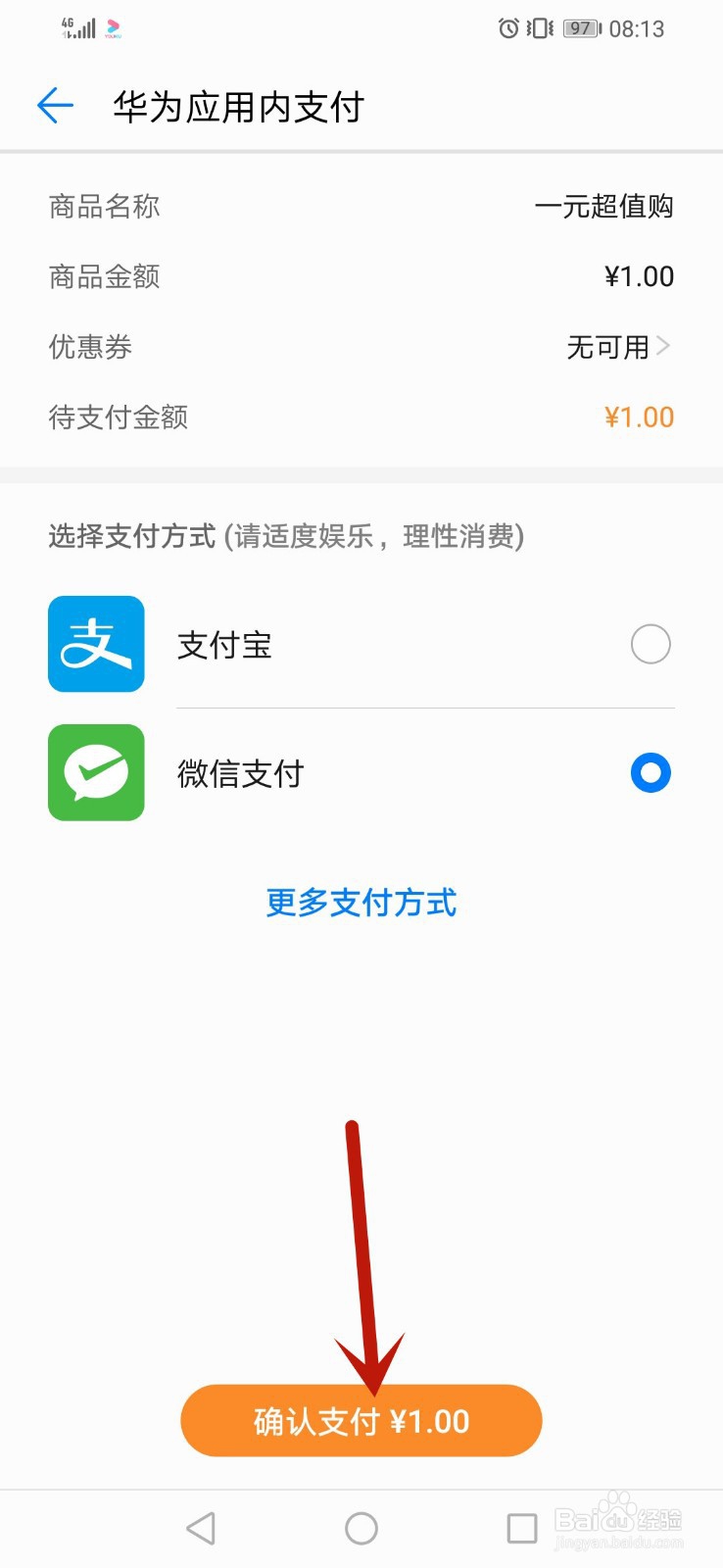Tap the WeChat Pay green icon
Image resolution: width=723 pixels, height=1568 pixels.
click(95, 773)
